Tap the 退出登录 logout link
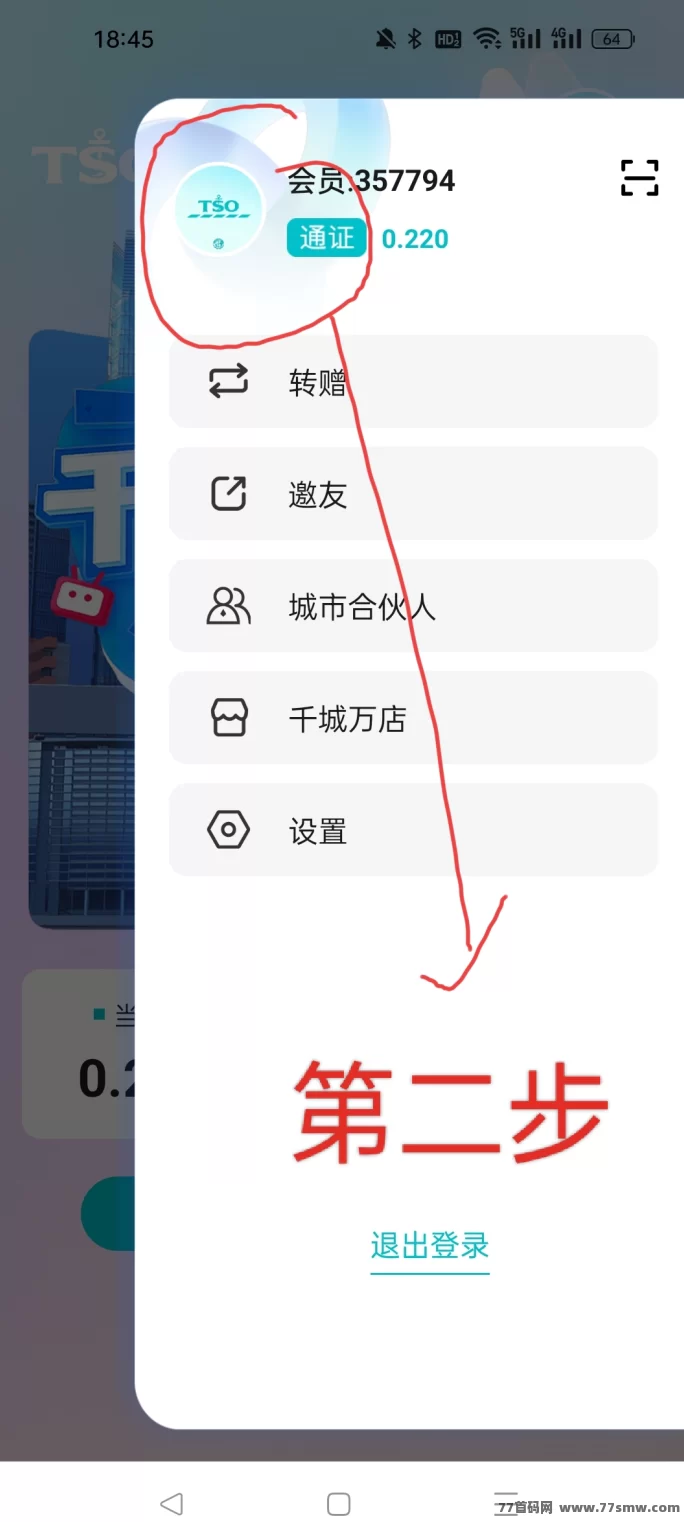This screenshot has width=684, height=1522. [430, 1246]
